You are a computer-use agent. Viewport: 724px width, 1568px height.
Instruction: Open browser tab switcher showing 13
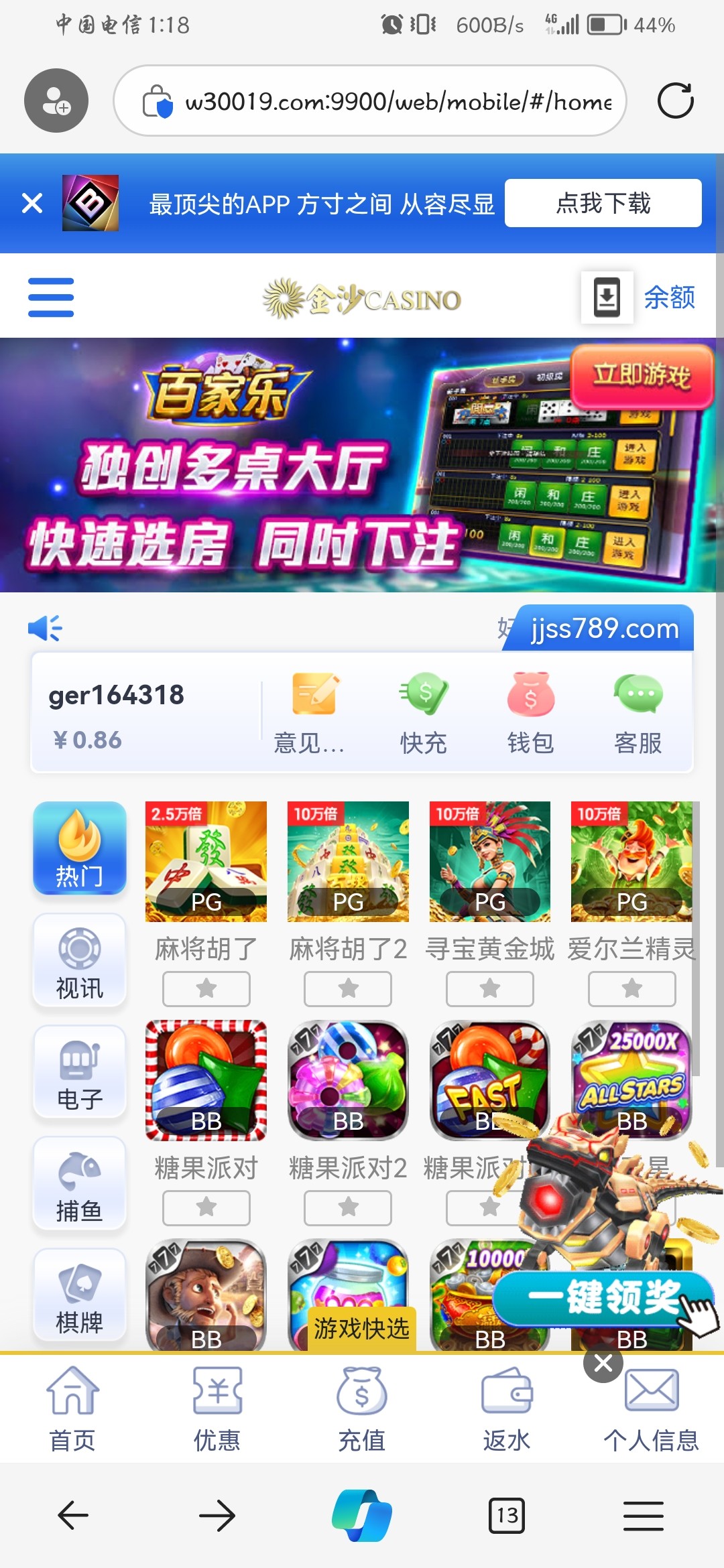point(507,1516)
